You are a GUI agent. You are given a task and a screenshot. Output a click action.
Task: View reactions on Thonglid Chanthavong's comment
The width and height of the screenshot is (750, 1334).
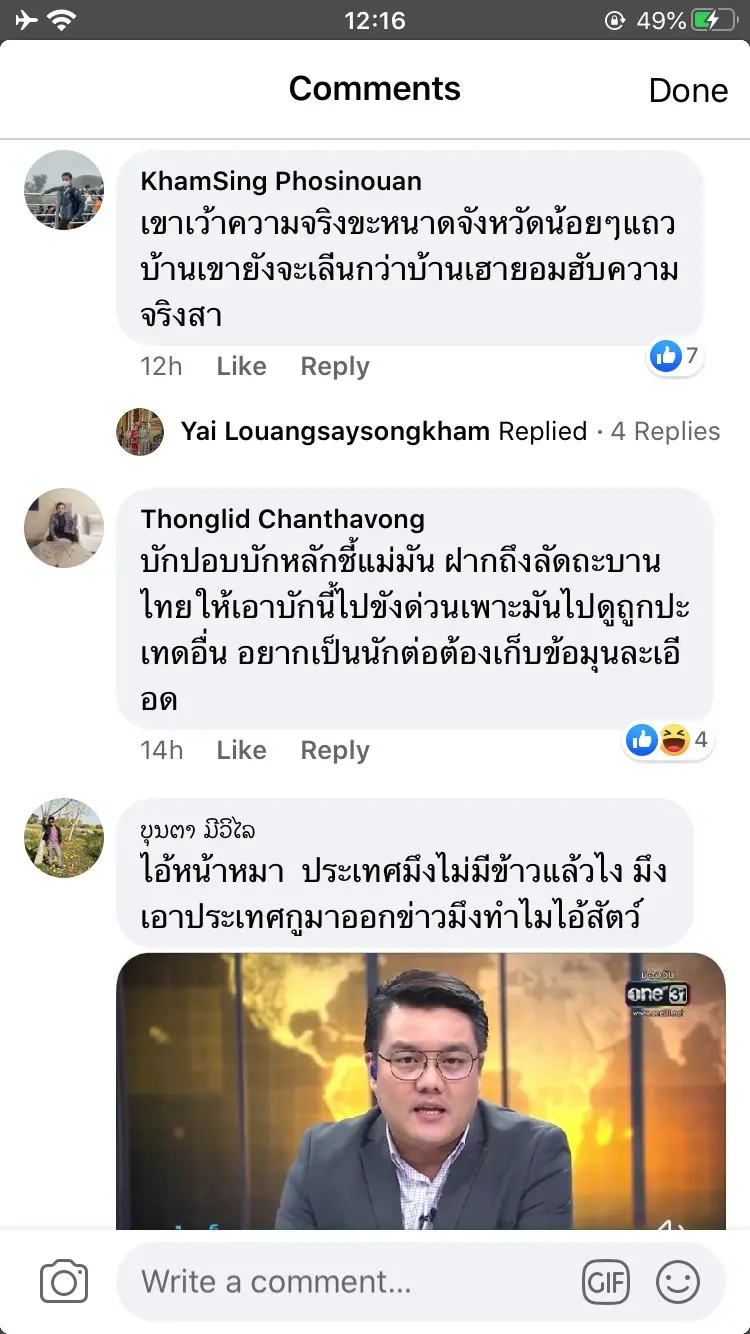point(667,740)
